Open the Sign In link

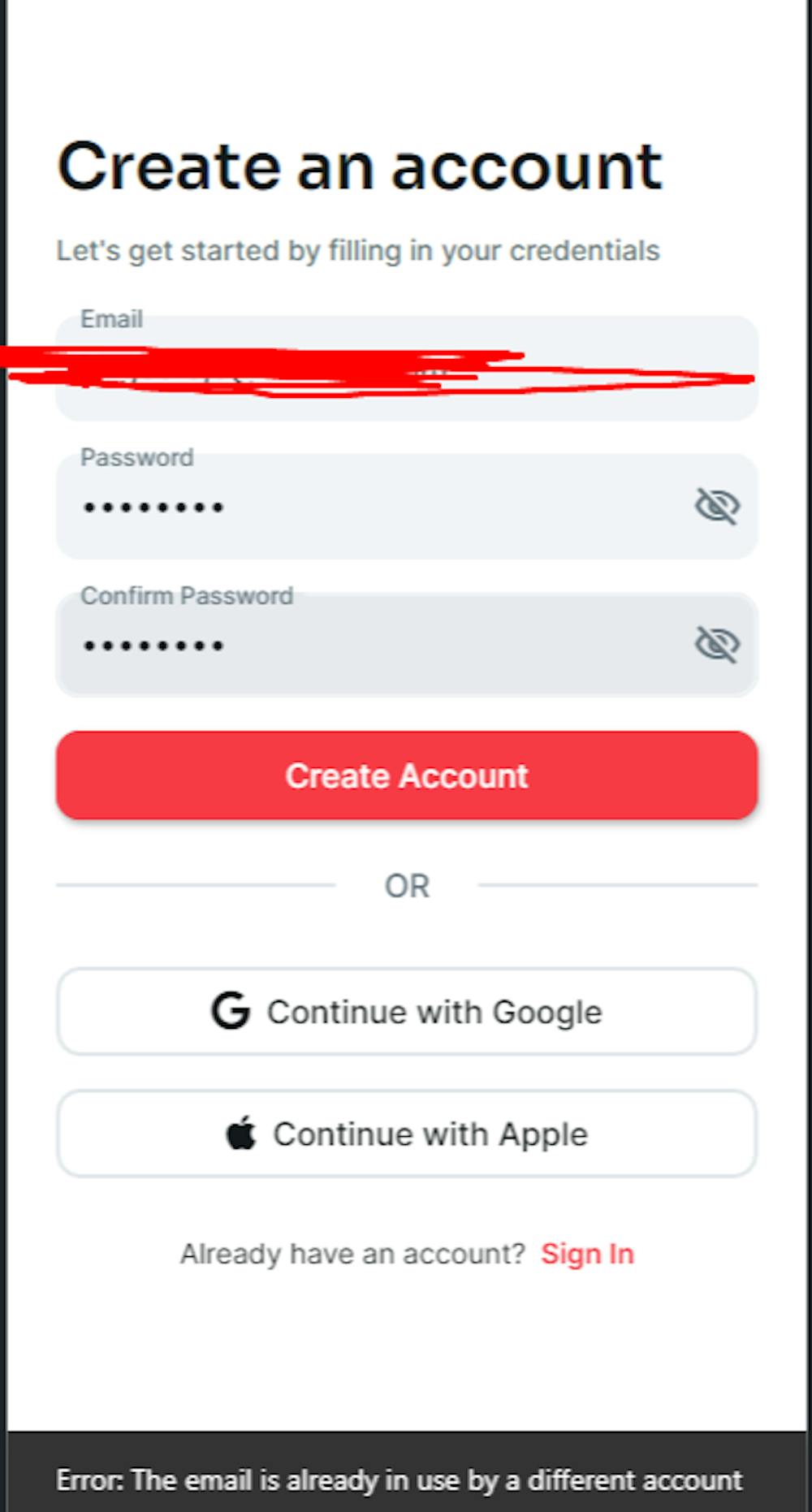coord(587,1254)
